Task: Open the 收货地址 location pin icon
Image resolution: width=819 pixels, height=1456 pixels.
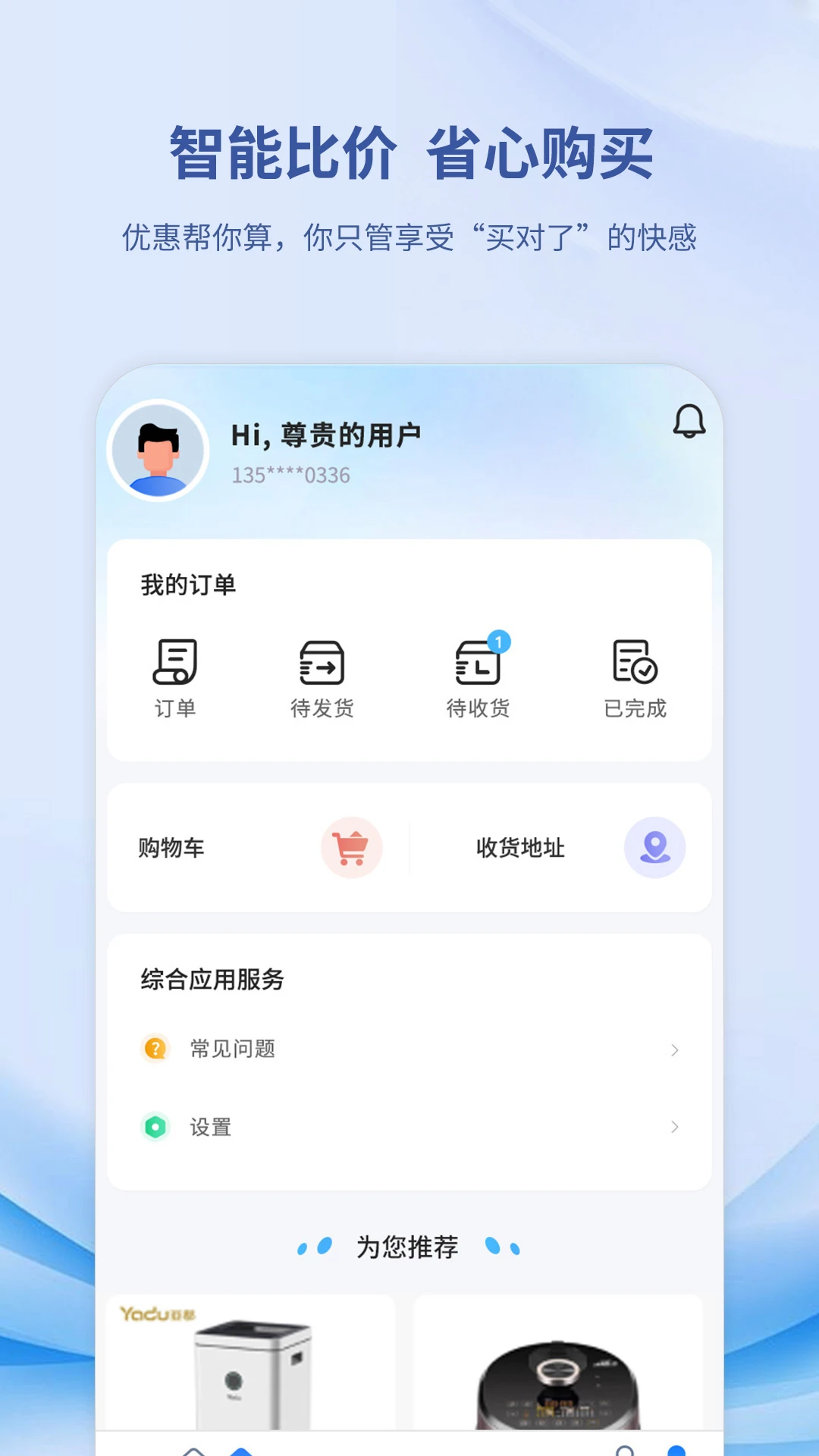Action: (x=654, y=848)
